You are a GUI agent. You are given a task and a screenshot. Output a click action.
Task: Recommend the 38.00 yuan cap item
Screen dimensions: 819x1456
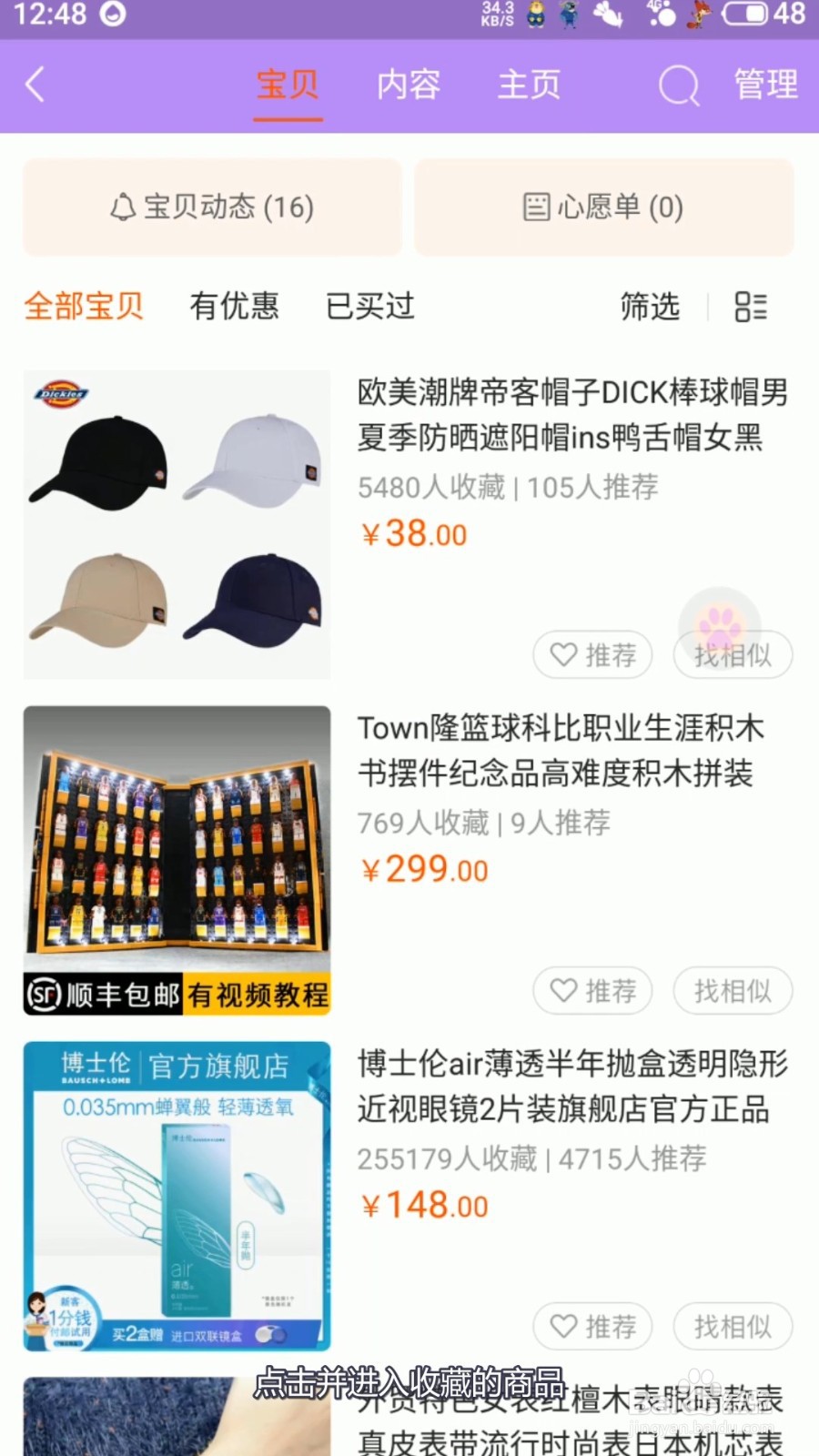(592, 655)
